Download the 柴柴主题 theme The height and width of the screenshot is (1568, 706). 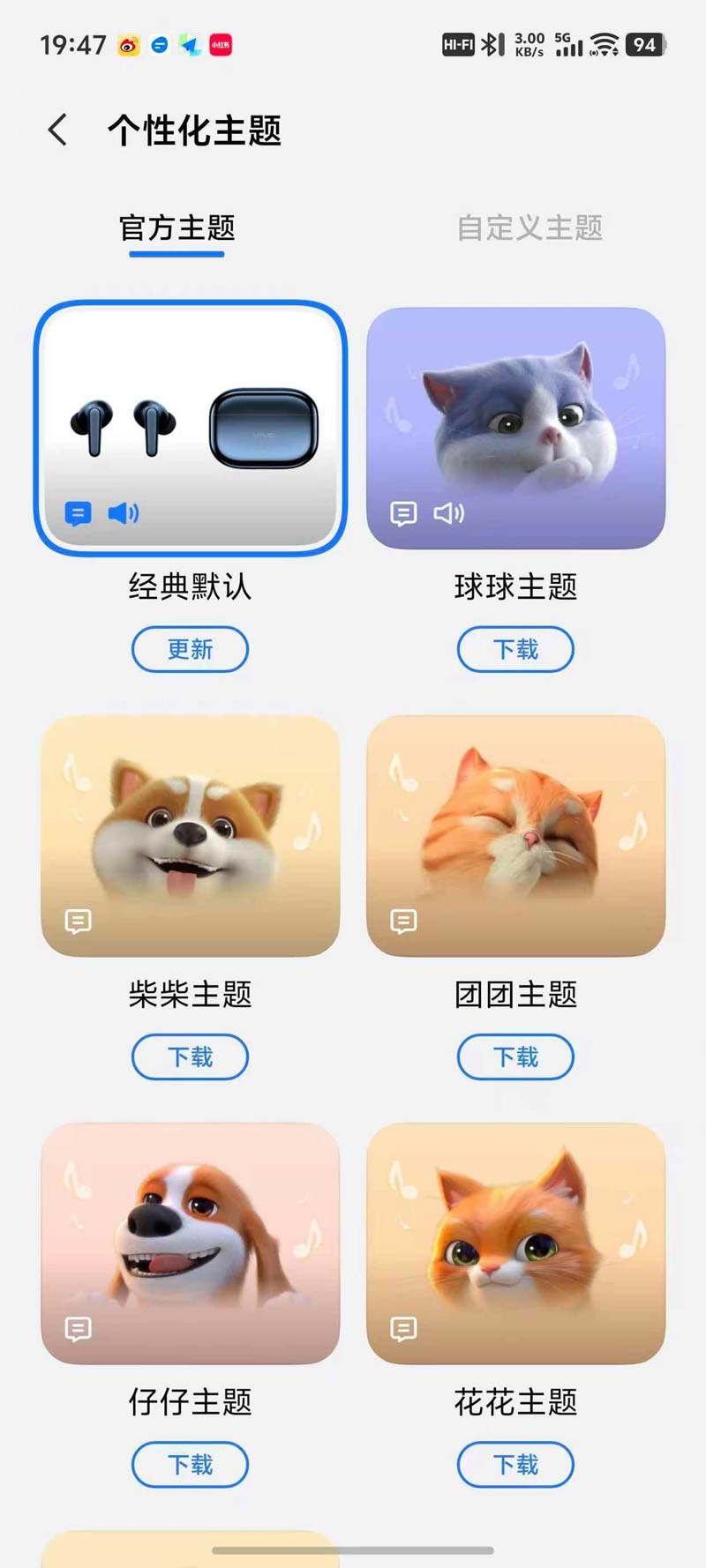[190, 1057]
